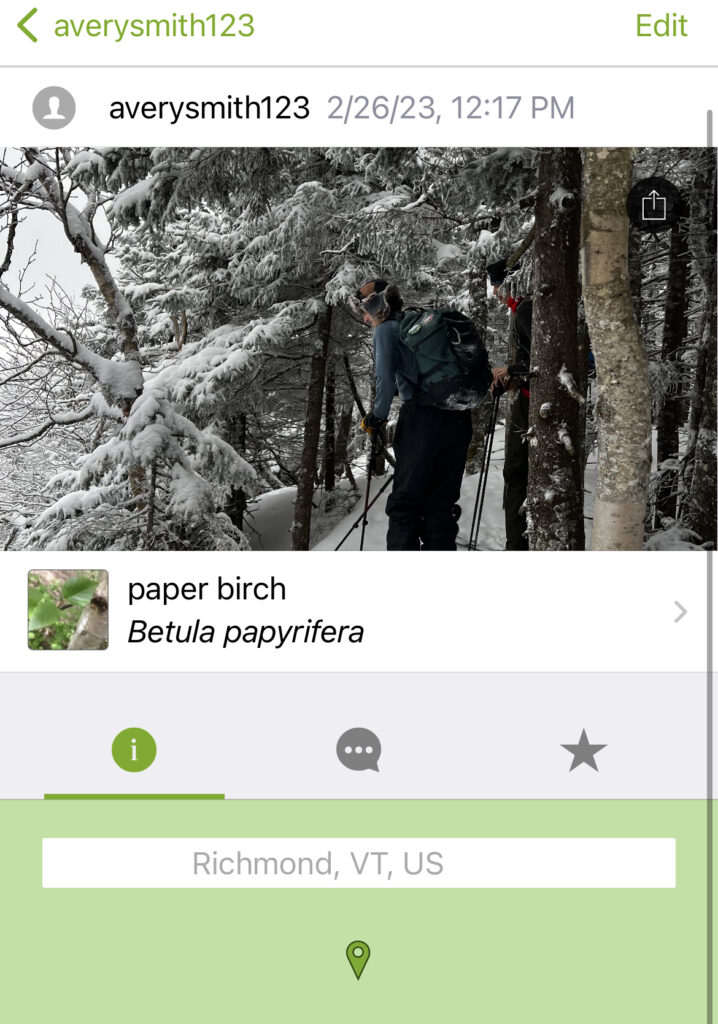Go back to averysmith123 observations
This screenshot has width=718, height=1024.
pyautogui.click(x=135, y=26)
